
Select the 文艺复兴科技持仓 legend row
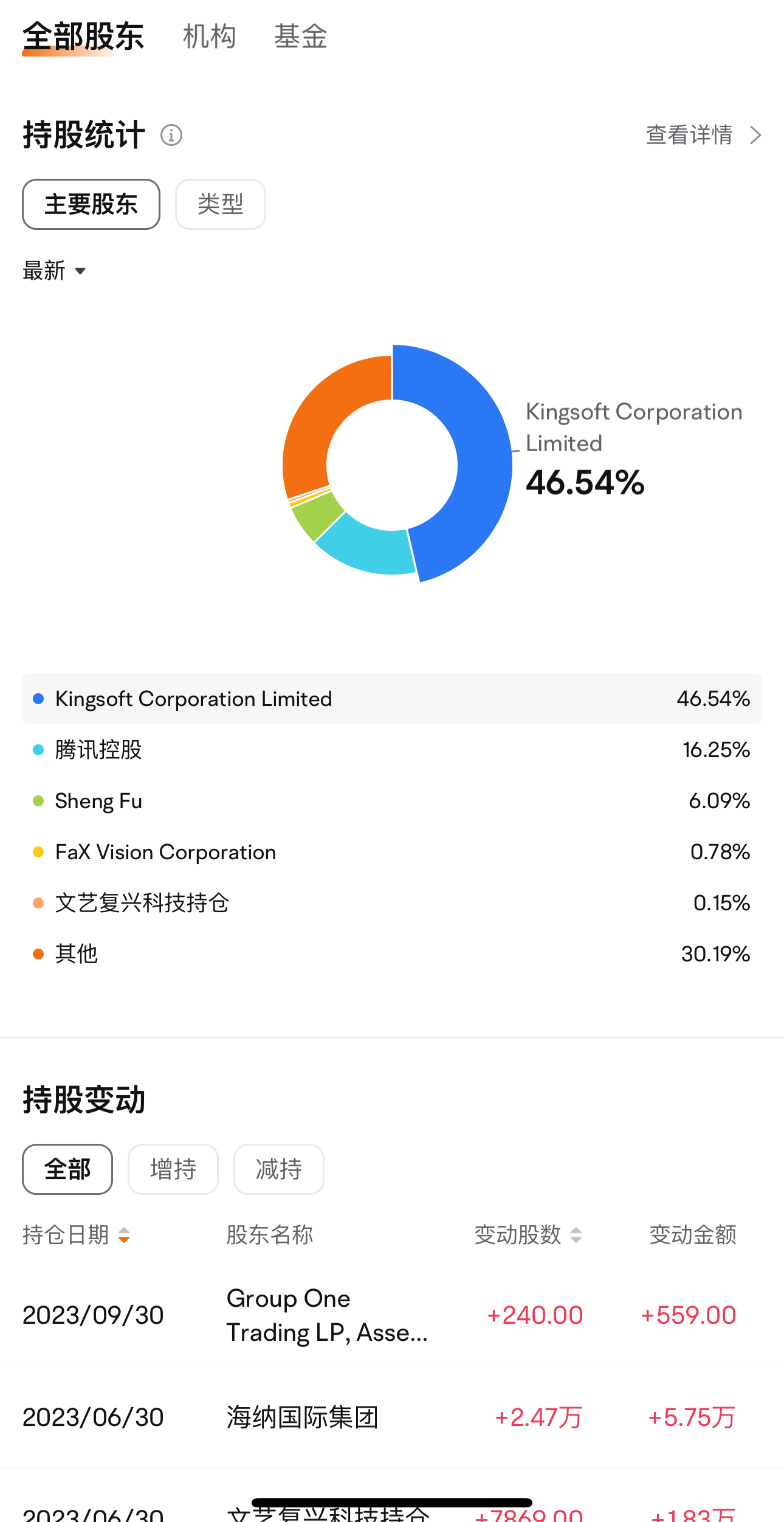coord(391,903)
